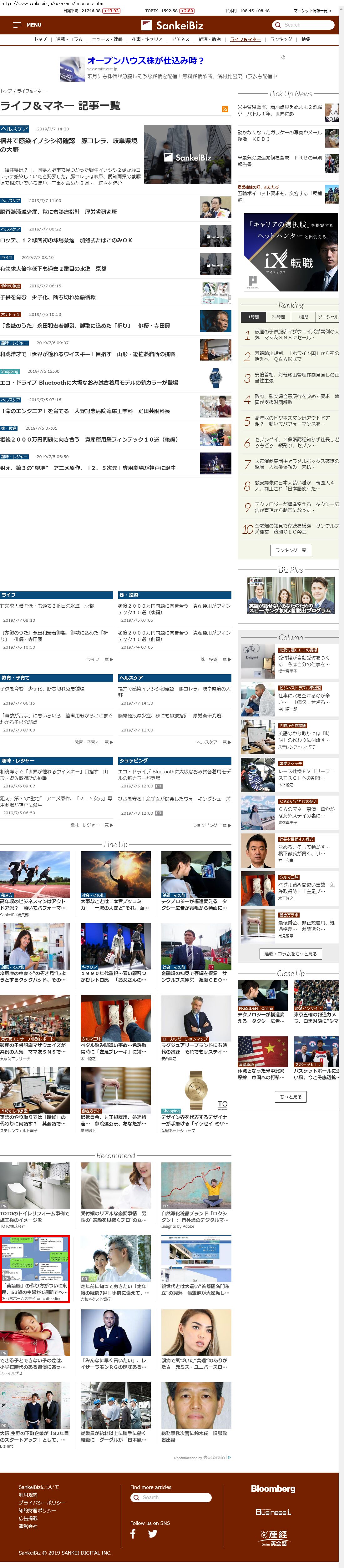Viewport: 344px width, 1568px height.
Task: Open the MENU drawer button
Action: point(27,25)
